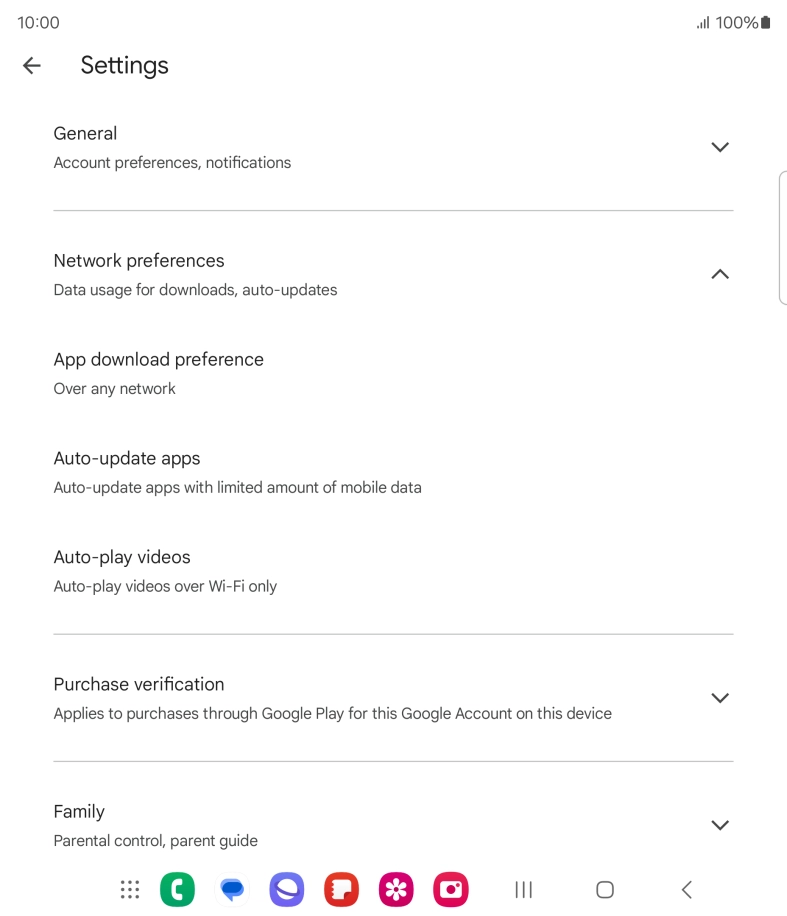This screenshot has height=916, width=787.
Task: Open the Gallery app
Action: [x=396, y=889]
